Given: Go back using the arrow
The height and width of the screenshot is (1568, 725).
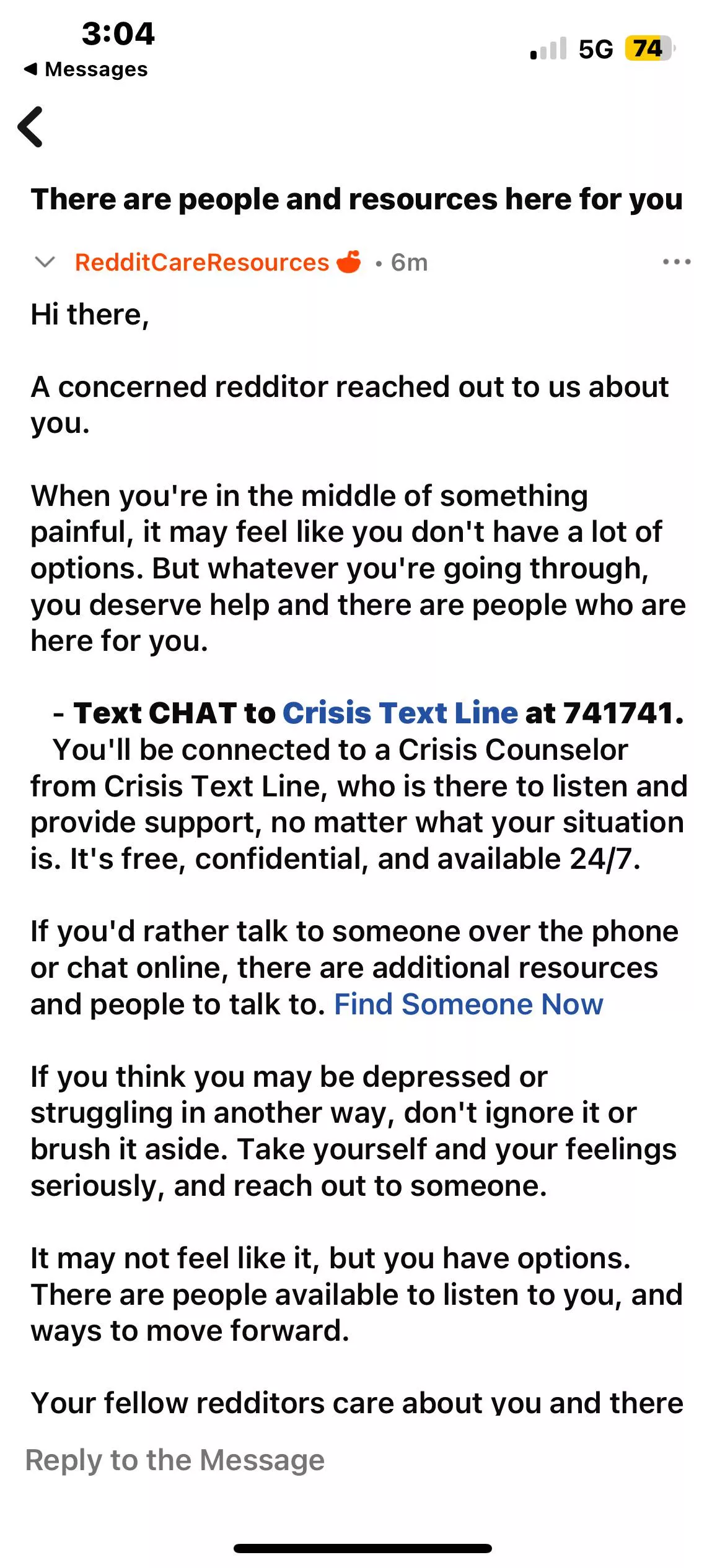Looking at the screenshot, I should (x=31, y=127).
